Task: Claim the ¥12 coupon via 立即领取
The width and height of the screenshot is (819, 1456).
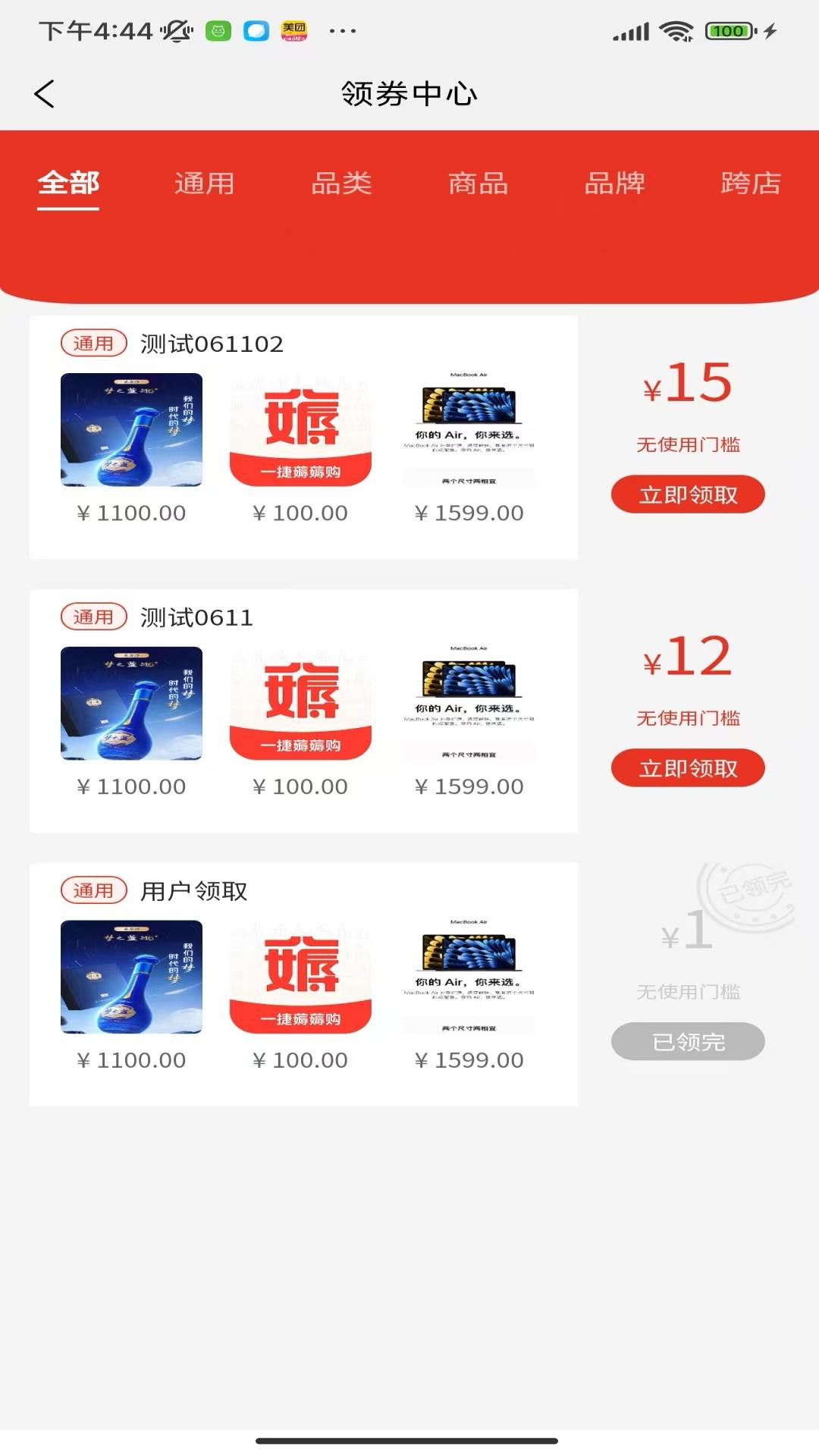Action: [x=686, y=767]
